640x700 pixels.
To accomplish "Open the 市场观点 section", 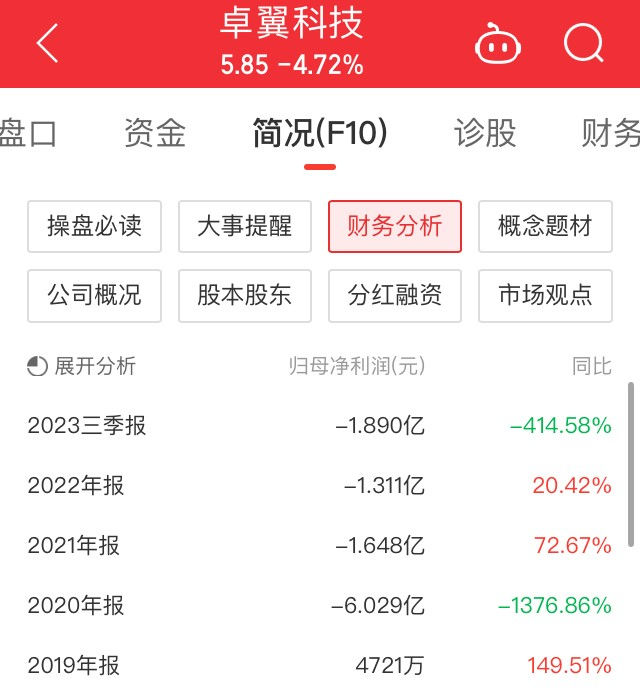I will pos(545,295).
